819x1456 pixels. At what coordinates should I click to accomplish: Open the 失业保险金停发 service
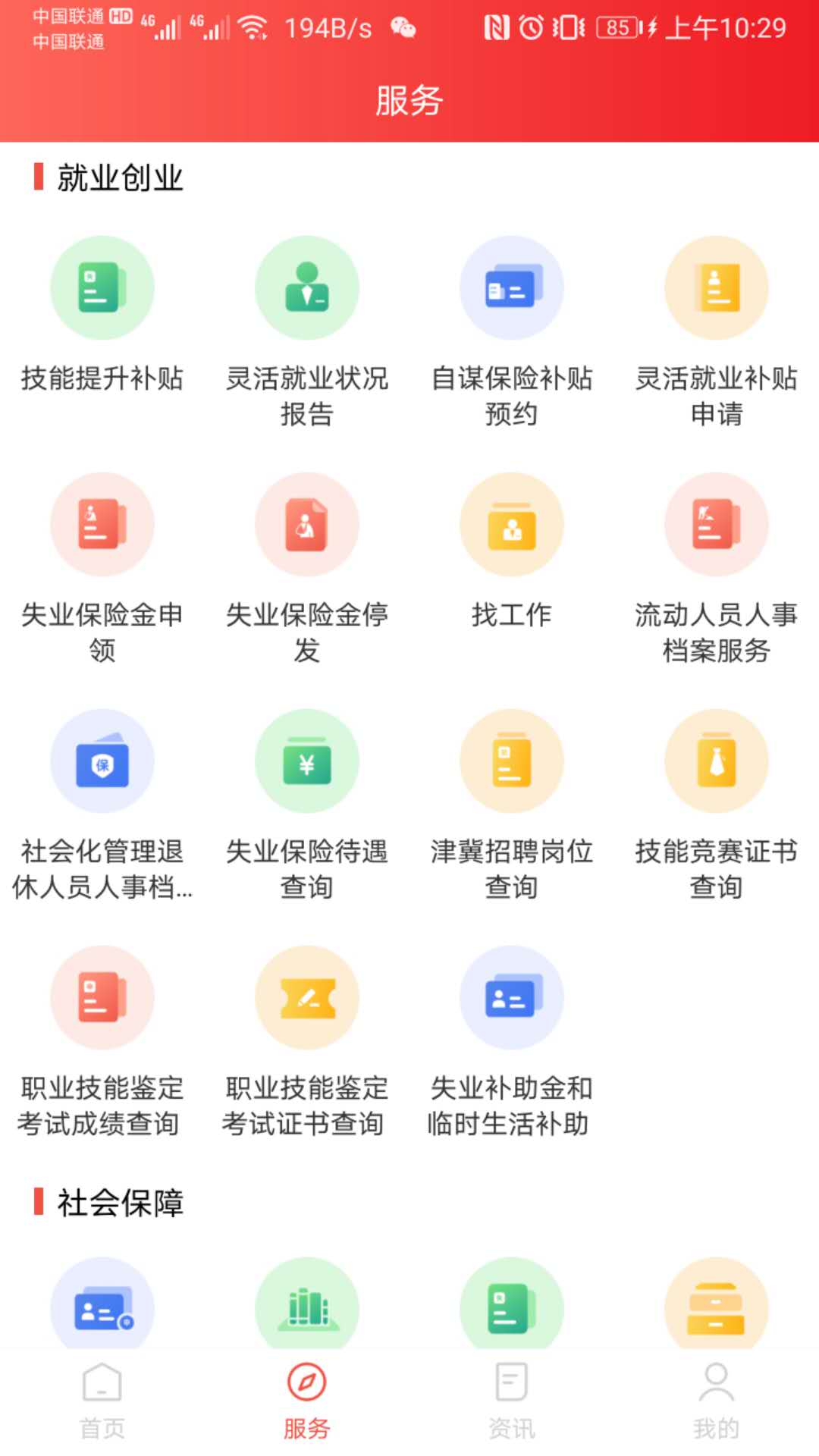coord(307,569)
